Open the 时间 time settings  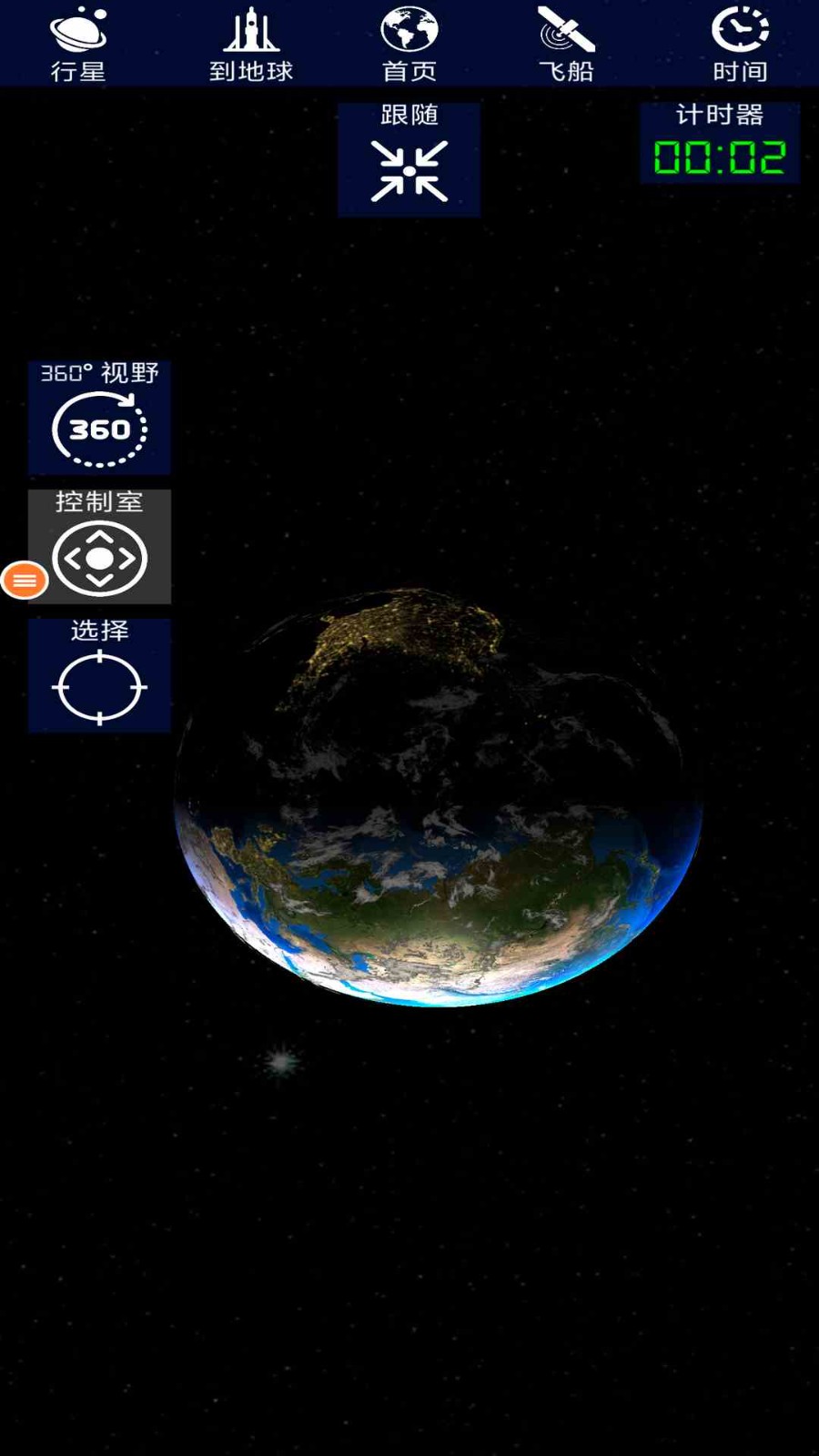point(739,44)
